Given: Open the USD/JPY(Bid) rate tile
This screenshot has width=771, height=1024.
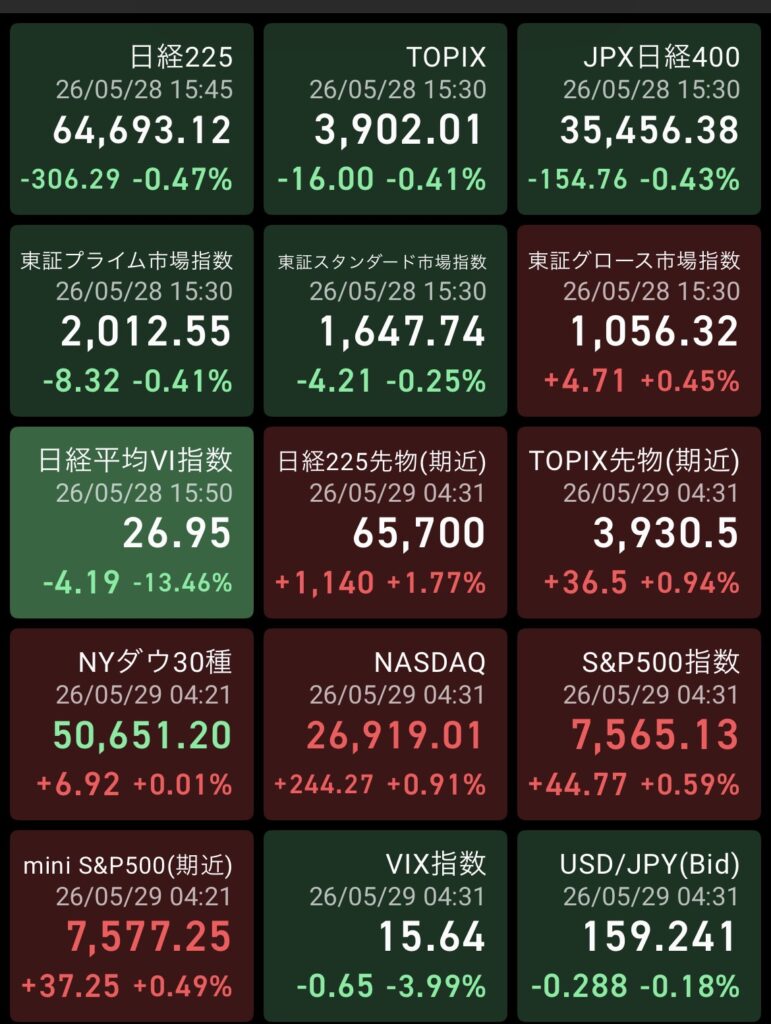Looking at the screenshot, I should click(x=639, y=926).
